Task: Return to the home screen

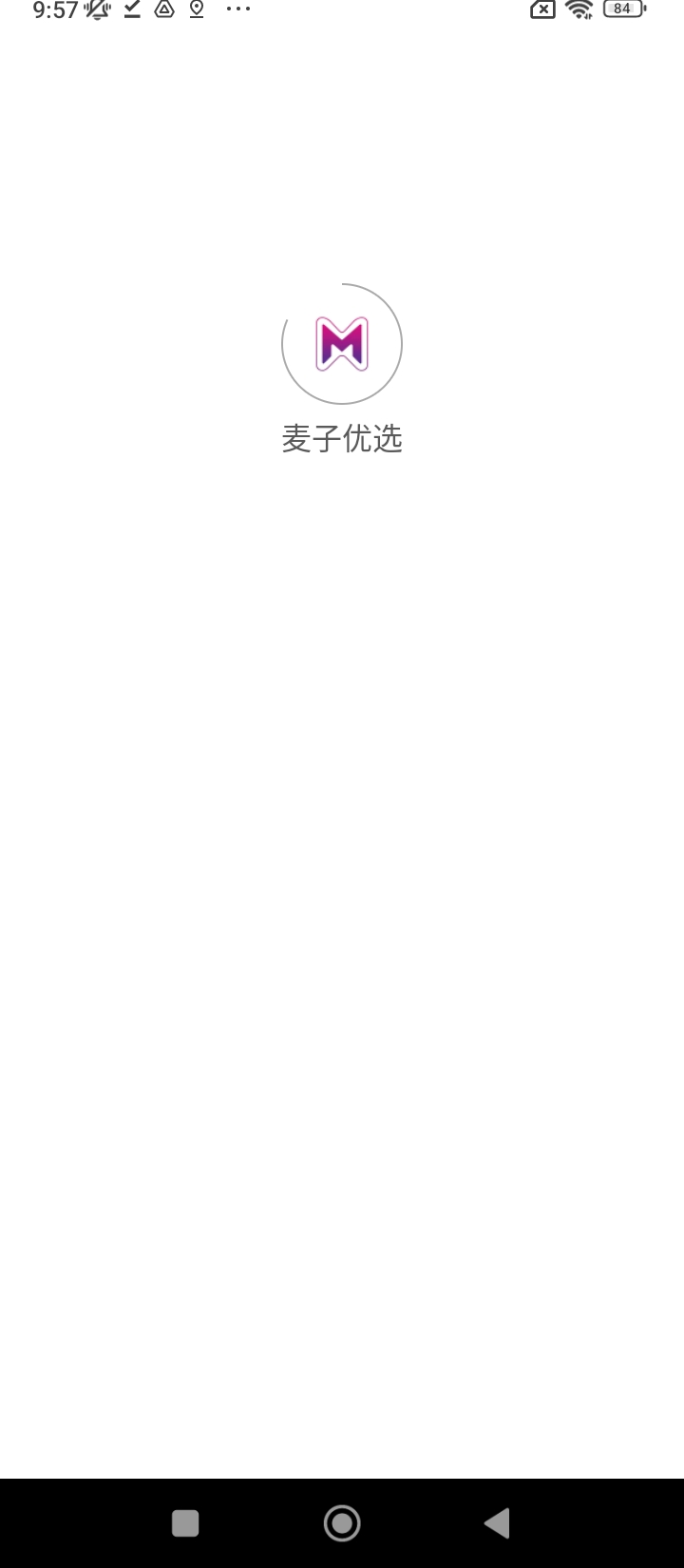Action: pyautogui.click(x=342, y=1523)
